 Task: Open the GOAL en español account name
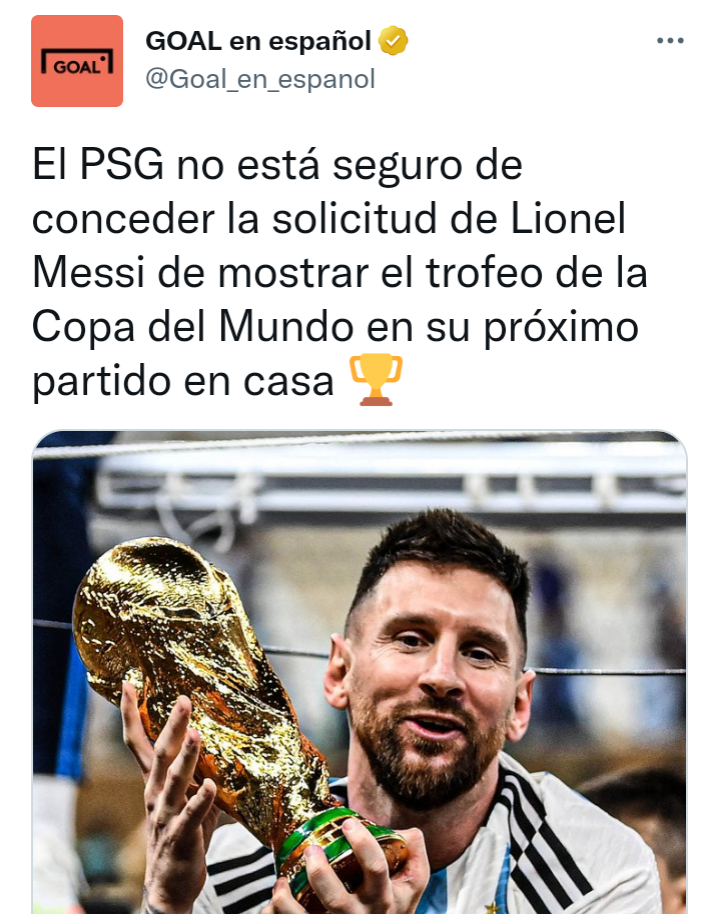click(x=259, y=41)
